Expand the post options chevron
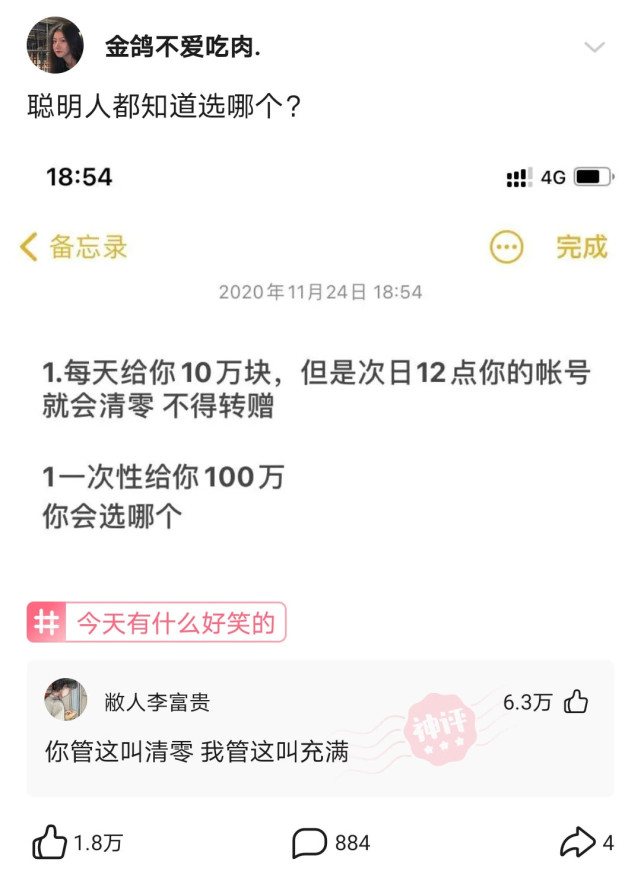 click(594, 47)
